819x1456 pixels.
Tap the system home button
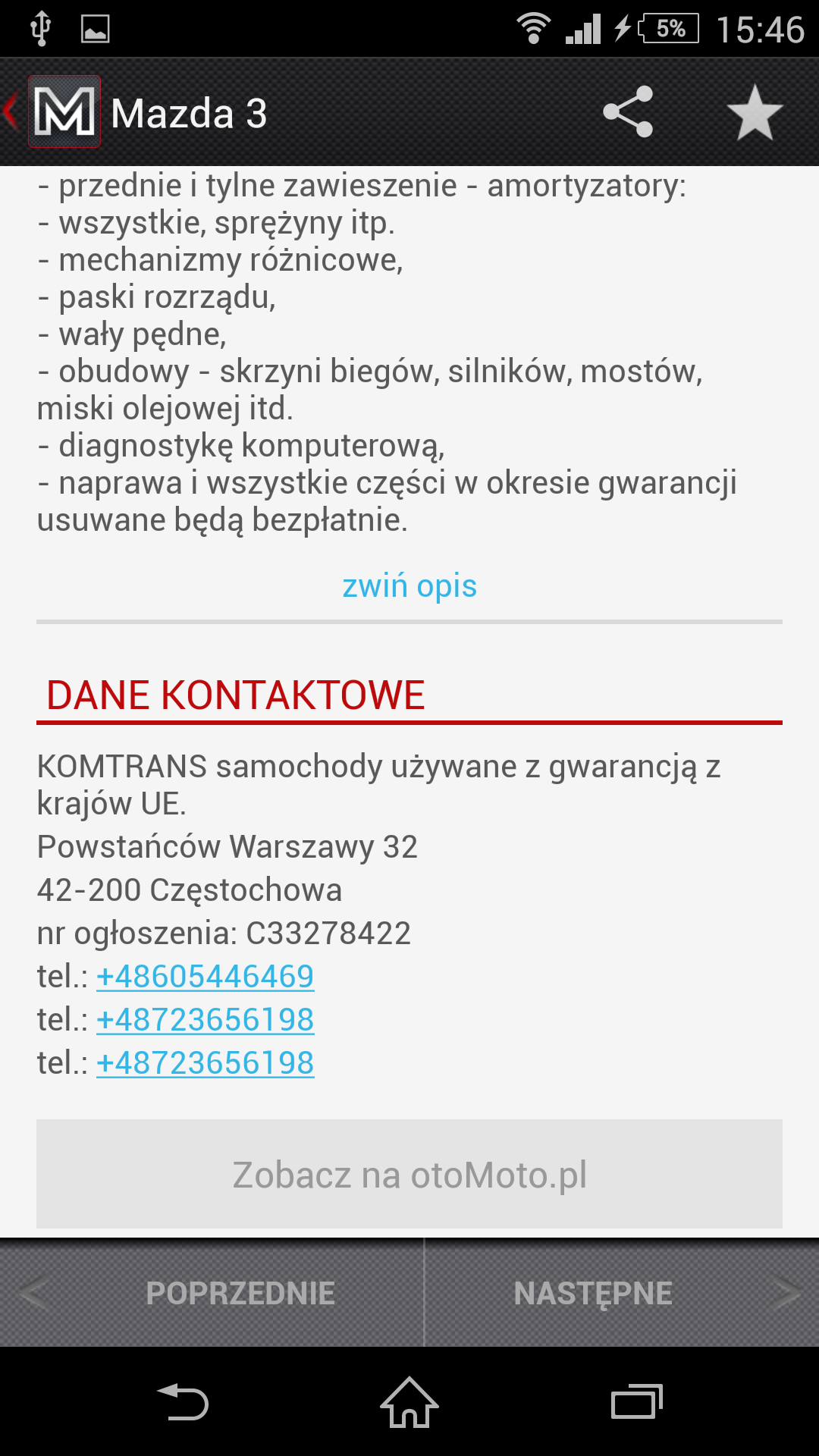(409, 1402)
